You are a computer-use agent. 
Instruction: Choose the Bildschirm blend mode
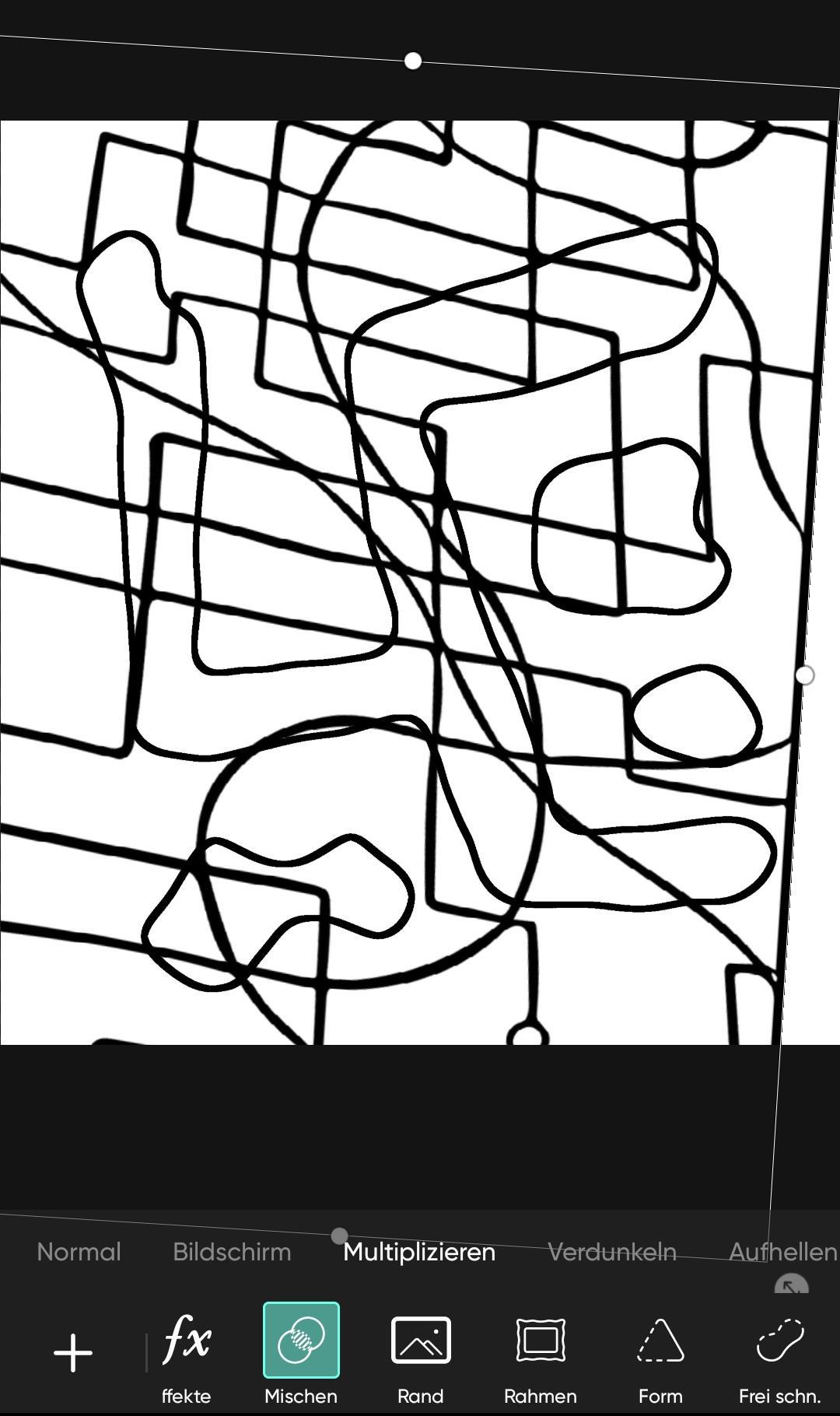[232, 1252]
